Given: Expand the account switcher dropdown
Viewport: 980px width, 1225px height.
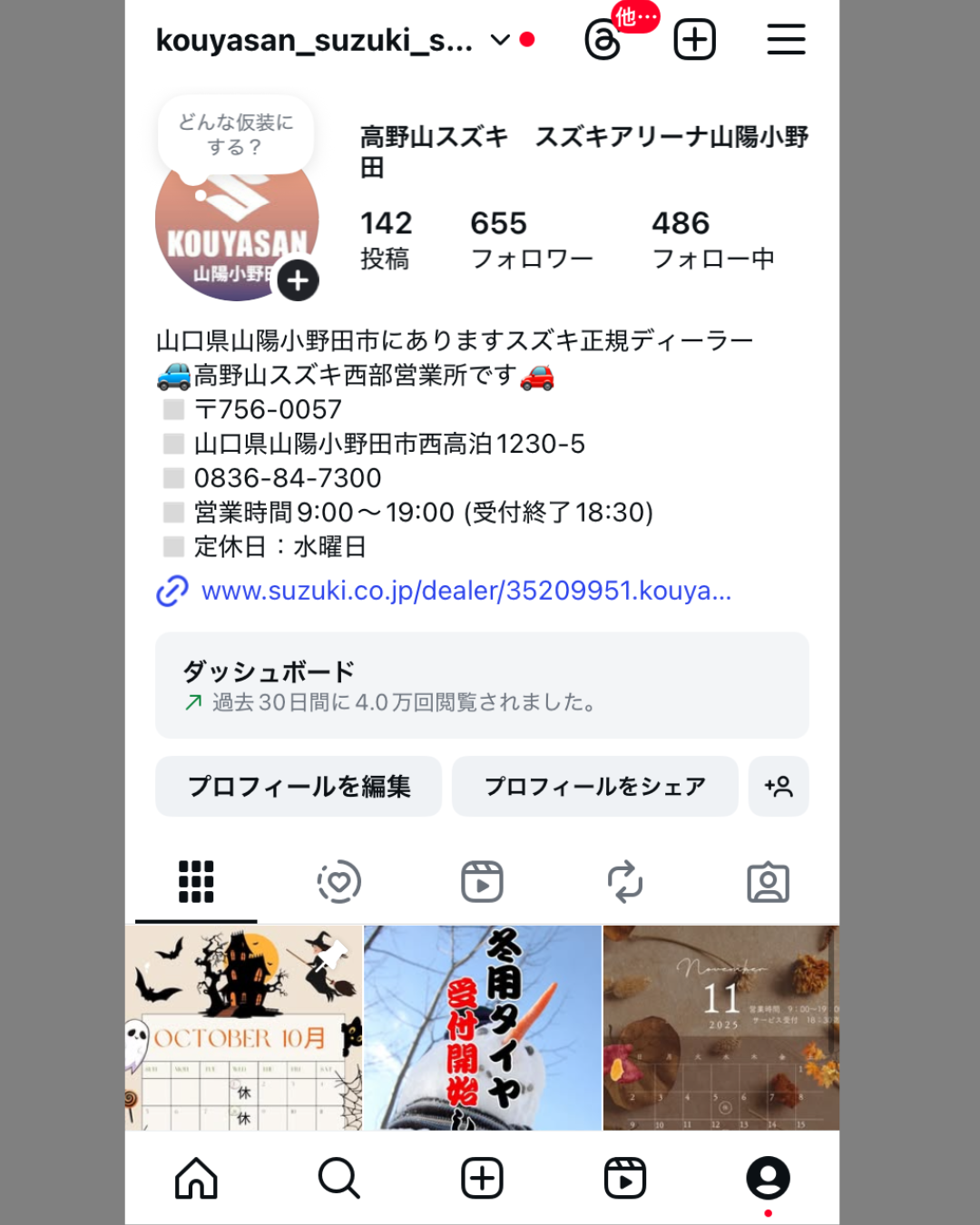Looking at the screenshot, I should 500,40.
